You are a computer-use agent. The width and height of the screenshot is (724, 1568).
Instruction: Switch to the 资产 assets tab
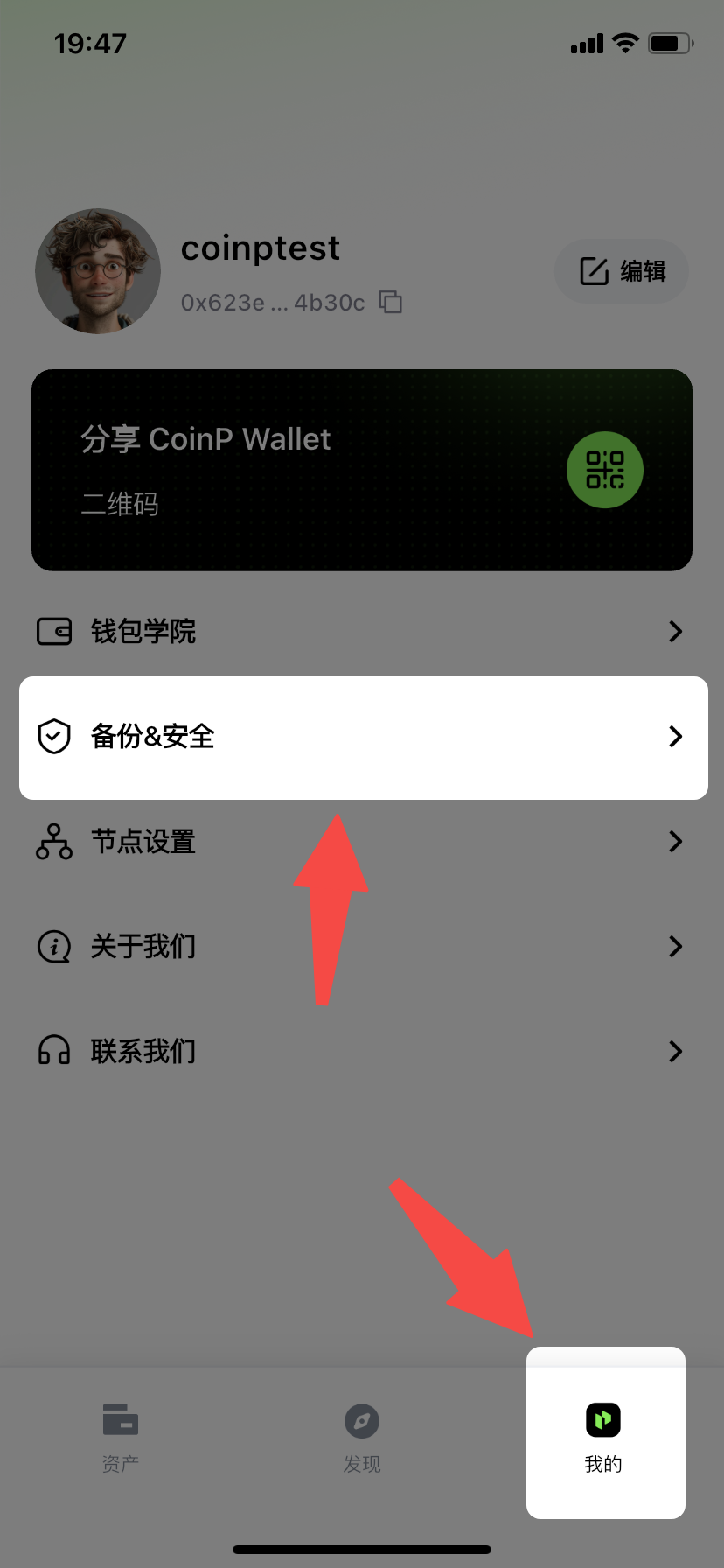click(121, 1437)
